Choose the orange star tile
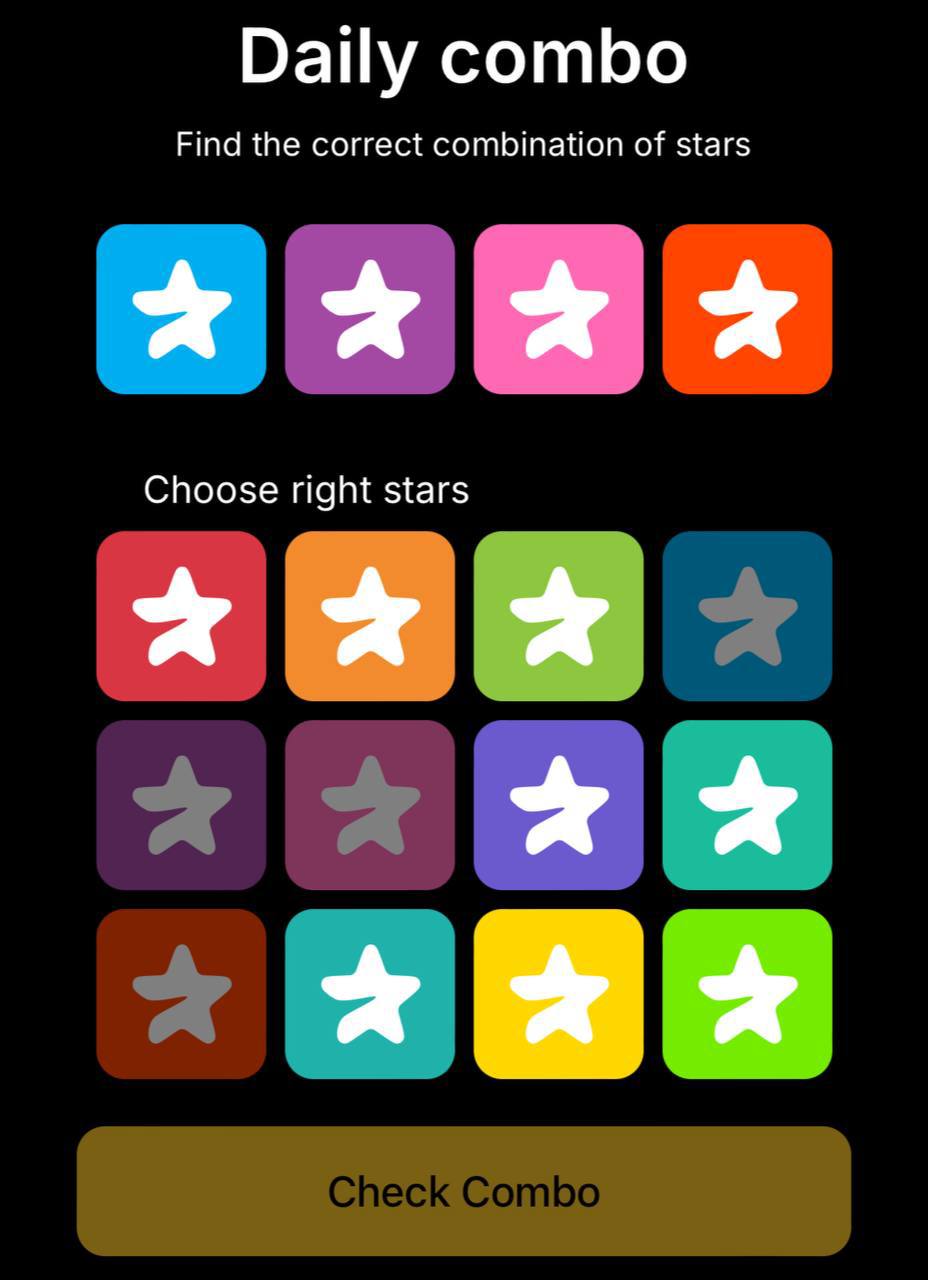The width and height of the screenshot is (928, 1280). click(370, 616)
